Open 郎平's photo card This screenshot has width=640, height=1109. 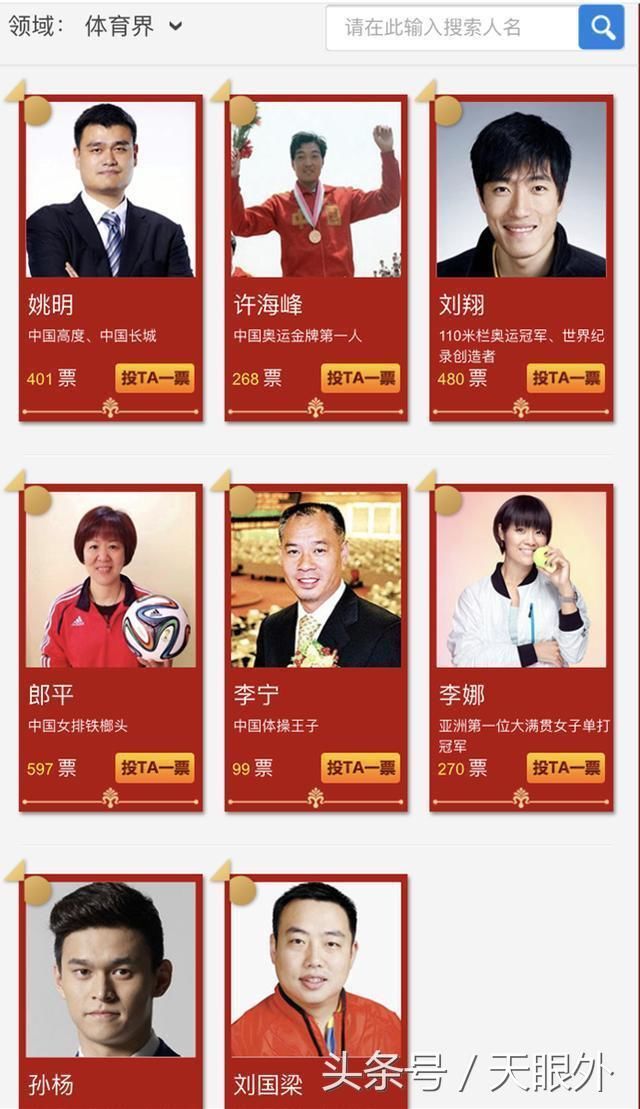(110, 580)
